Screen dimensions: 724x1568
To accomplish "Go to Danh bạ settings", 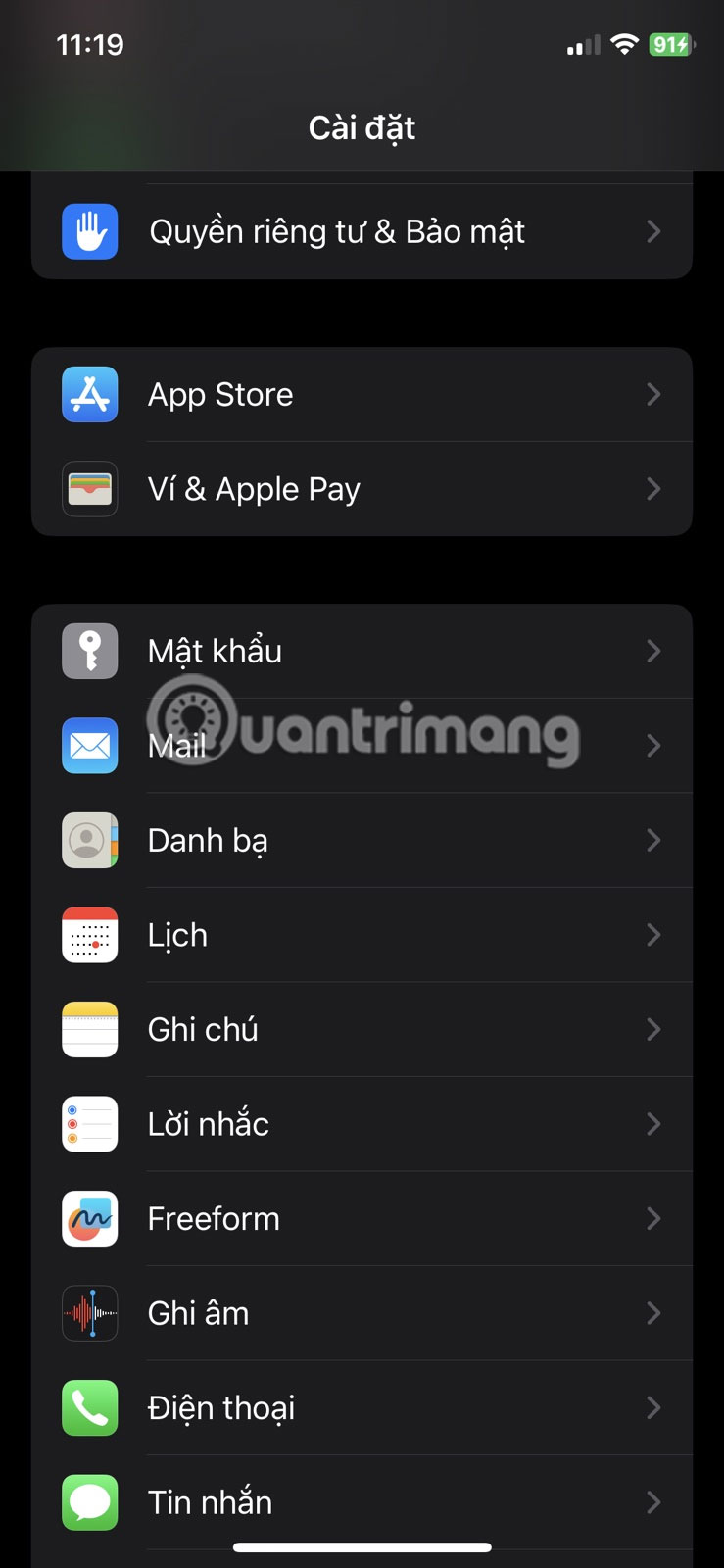I will tap(362, 841).
